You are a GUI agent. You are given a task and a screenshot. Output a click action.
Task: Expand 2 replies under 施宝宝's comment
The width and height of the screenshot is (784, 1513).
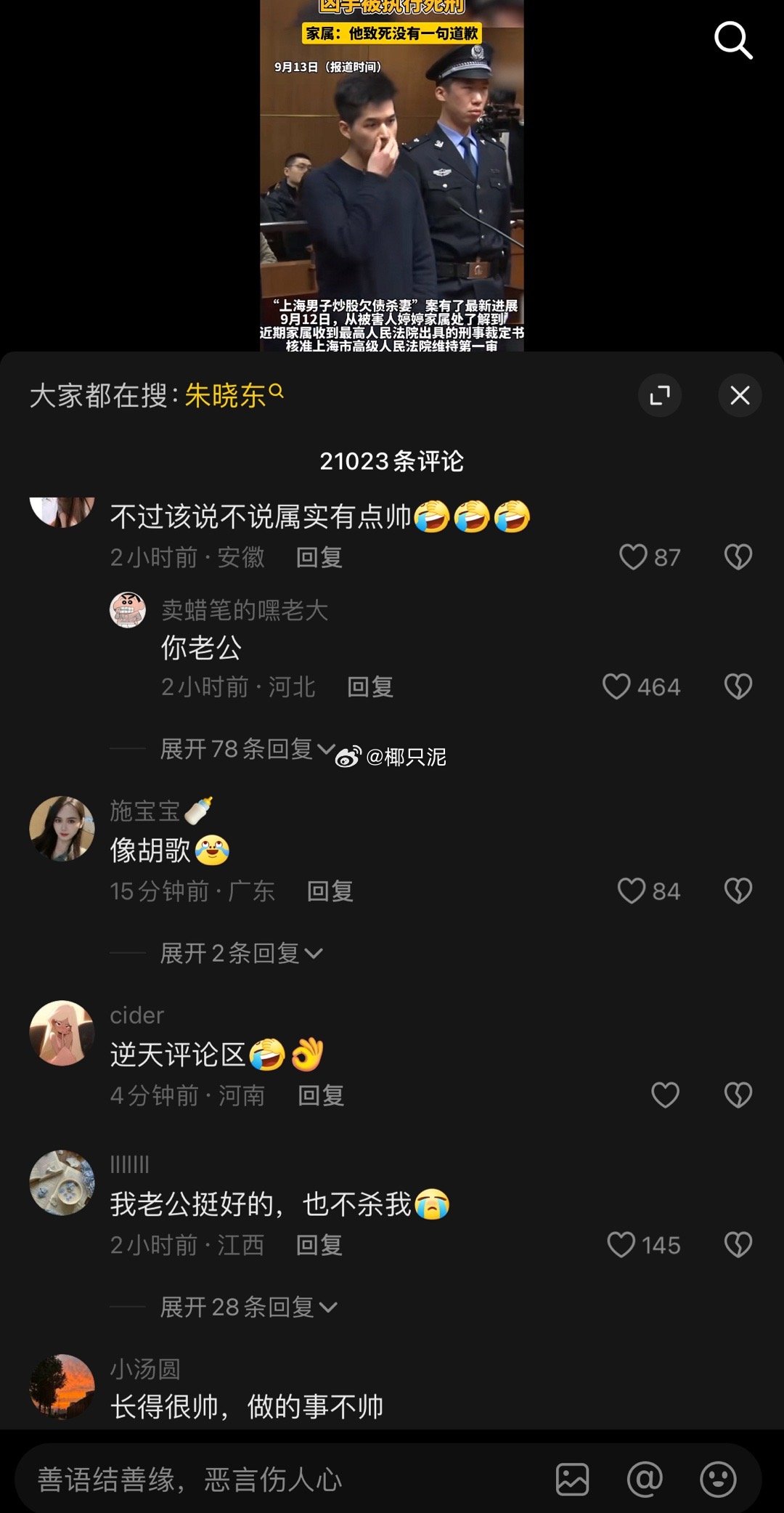(241, 953)
